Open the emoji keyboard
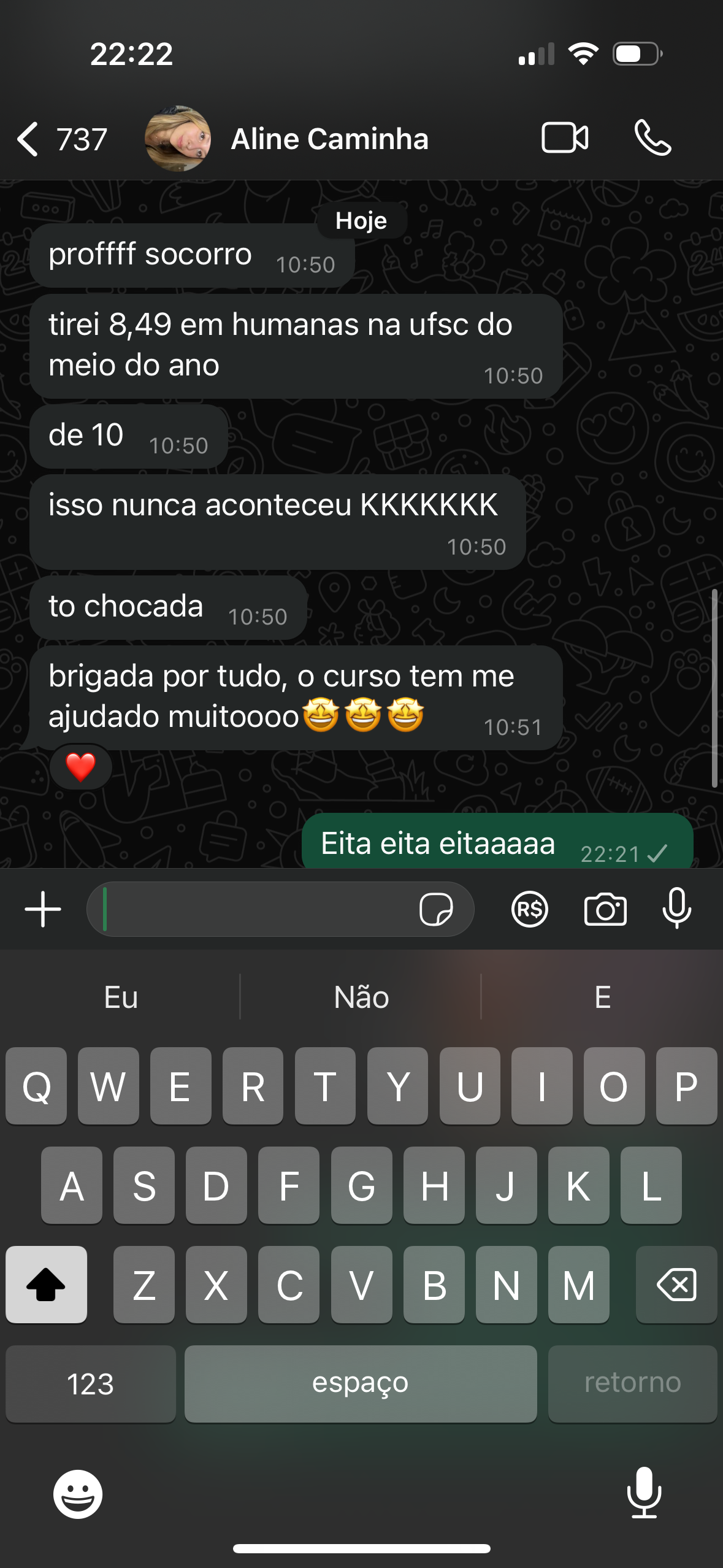 pyautogui.click(x=78, y=1494)
